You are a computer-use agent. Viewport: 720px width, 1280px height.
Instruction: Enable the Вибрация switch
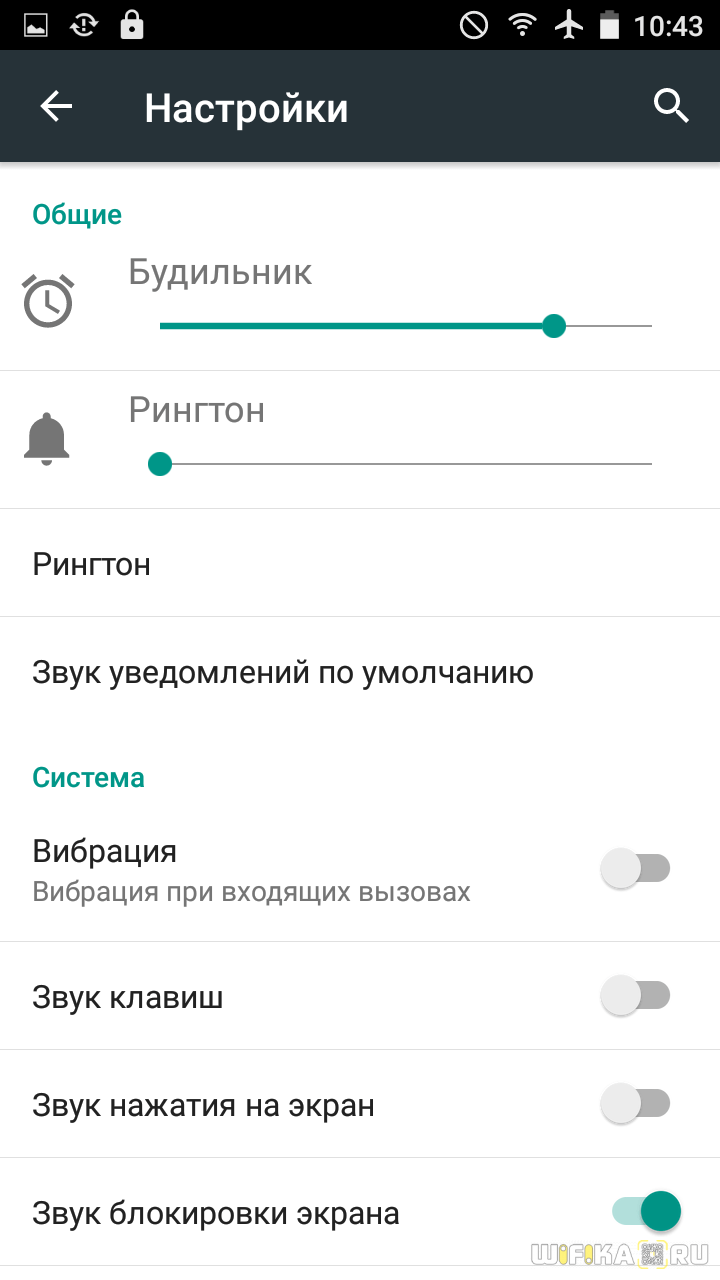point(635,868)
